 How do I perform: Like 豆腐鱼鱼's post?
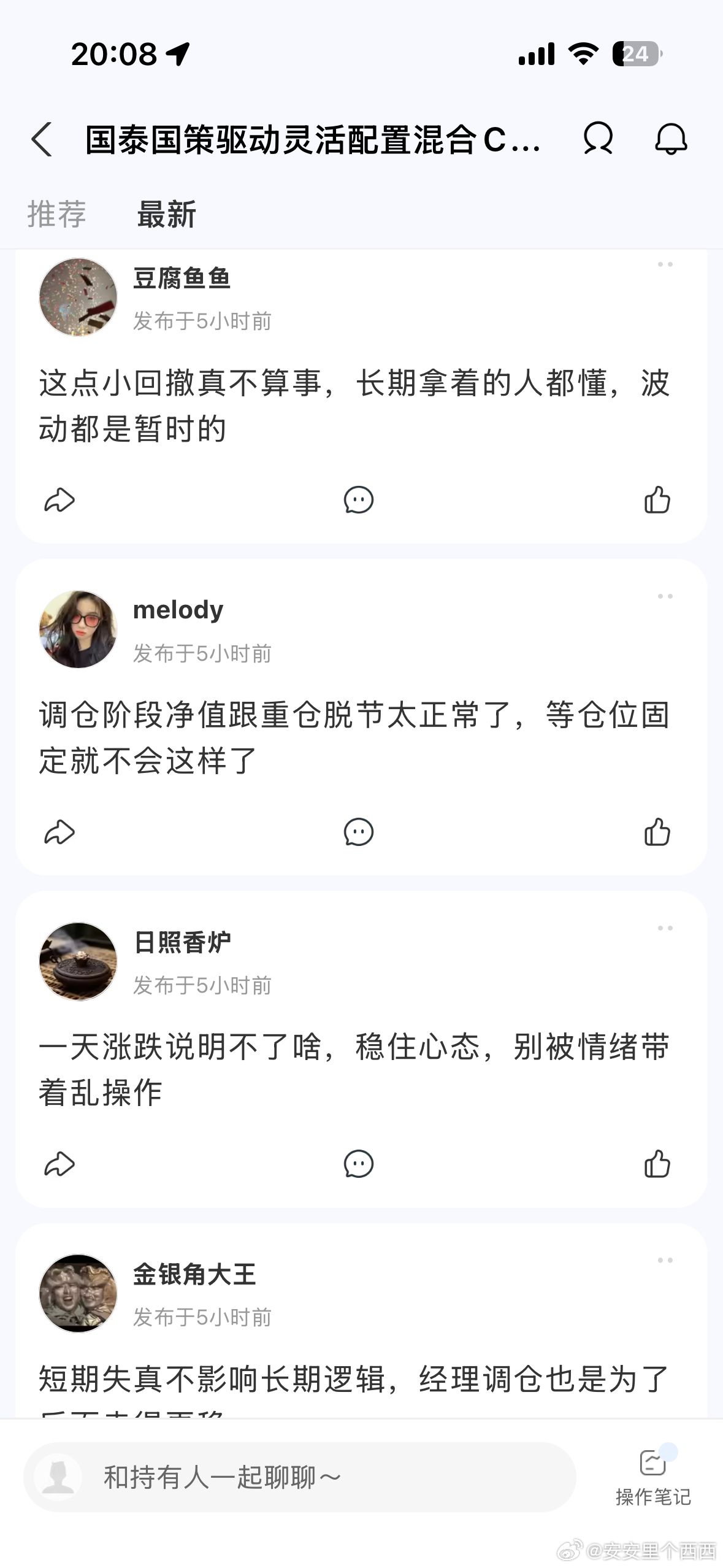657,500
